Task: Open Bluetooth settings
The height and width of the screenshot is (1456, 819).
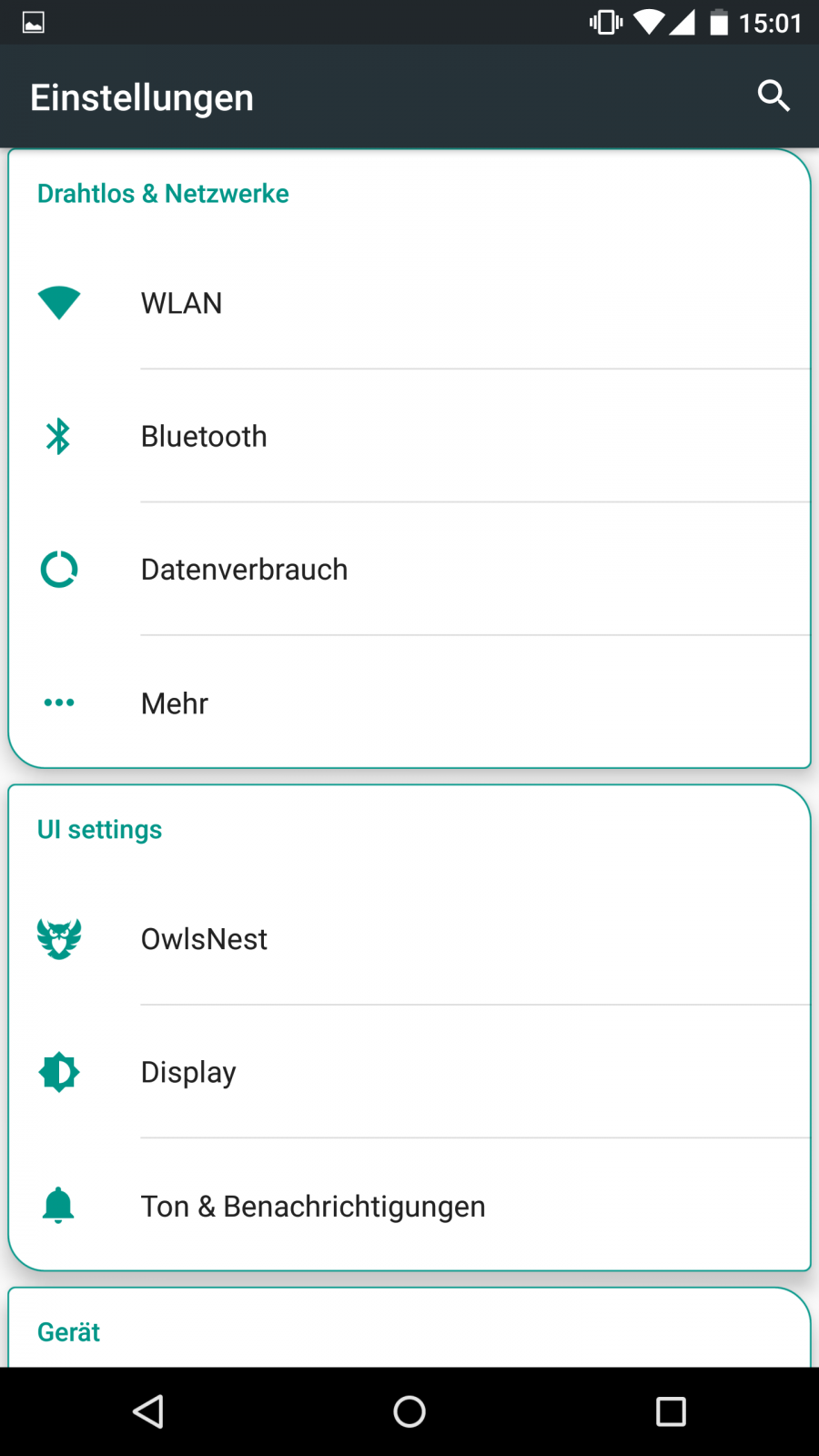Action: click(x=409, y=437)
